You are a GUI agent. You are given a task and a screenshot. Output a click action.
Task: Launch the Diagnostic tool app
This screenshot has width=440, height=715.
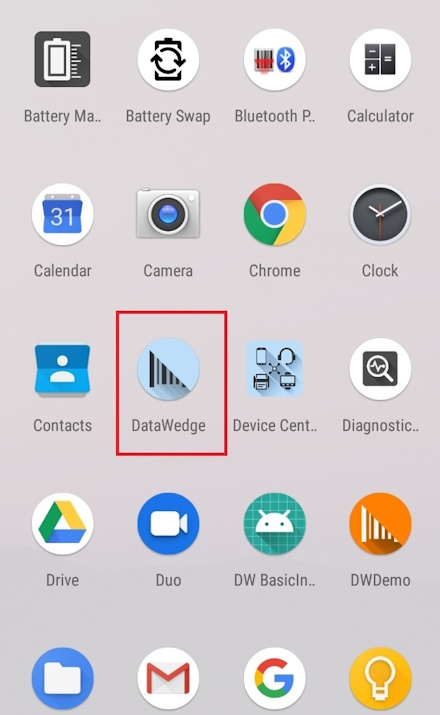(380, 369)
